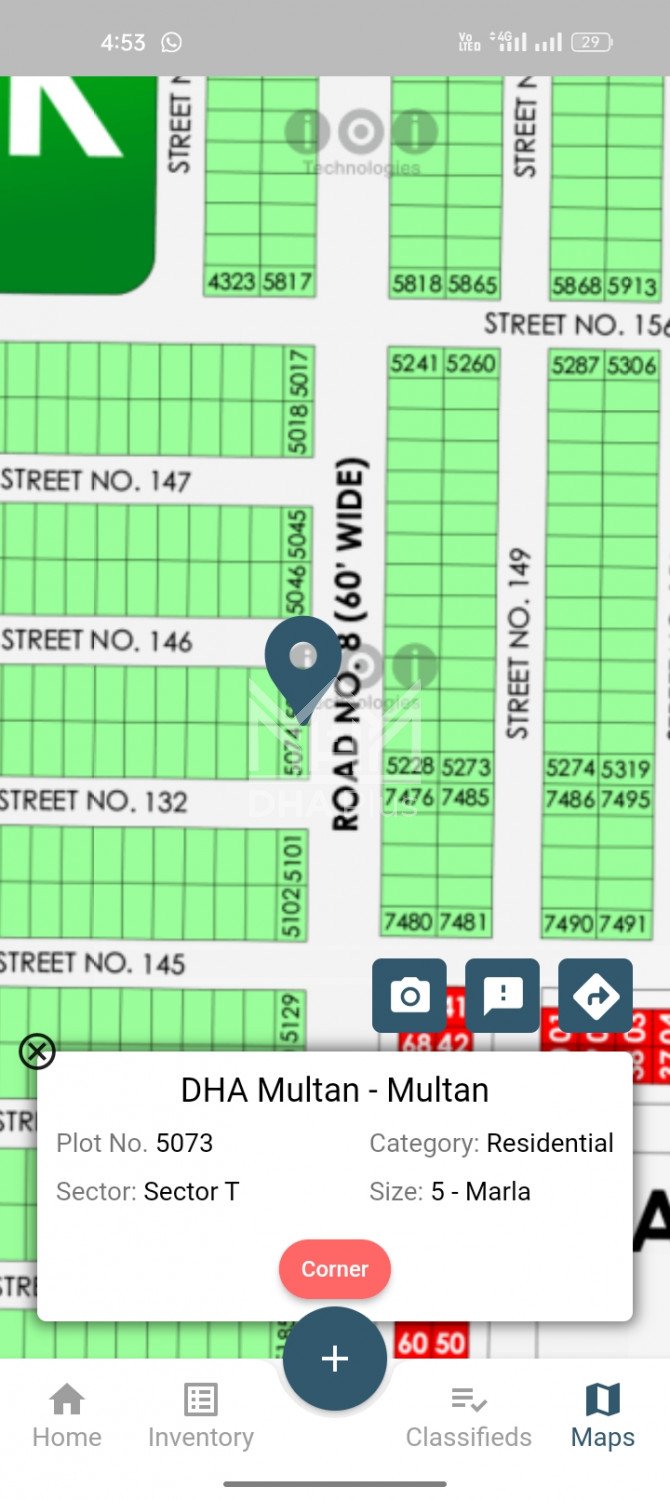The height and width of the screenshot is (1500, 670).
Task: Tap the plus floating action button
Action: (x=335, y=1358)
